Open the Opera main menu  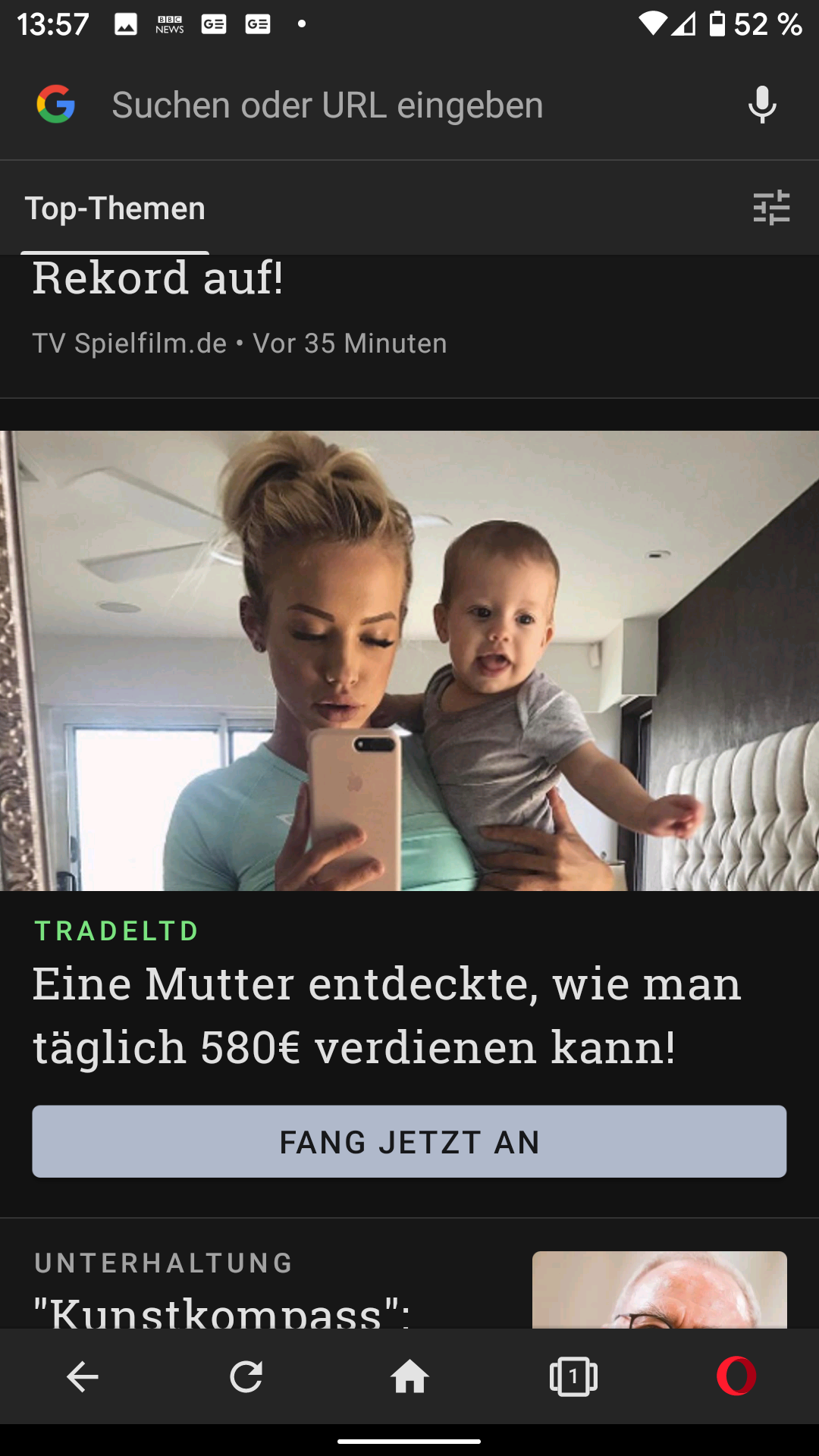point(736,1376)
